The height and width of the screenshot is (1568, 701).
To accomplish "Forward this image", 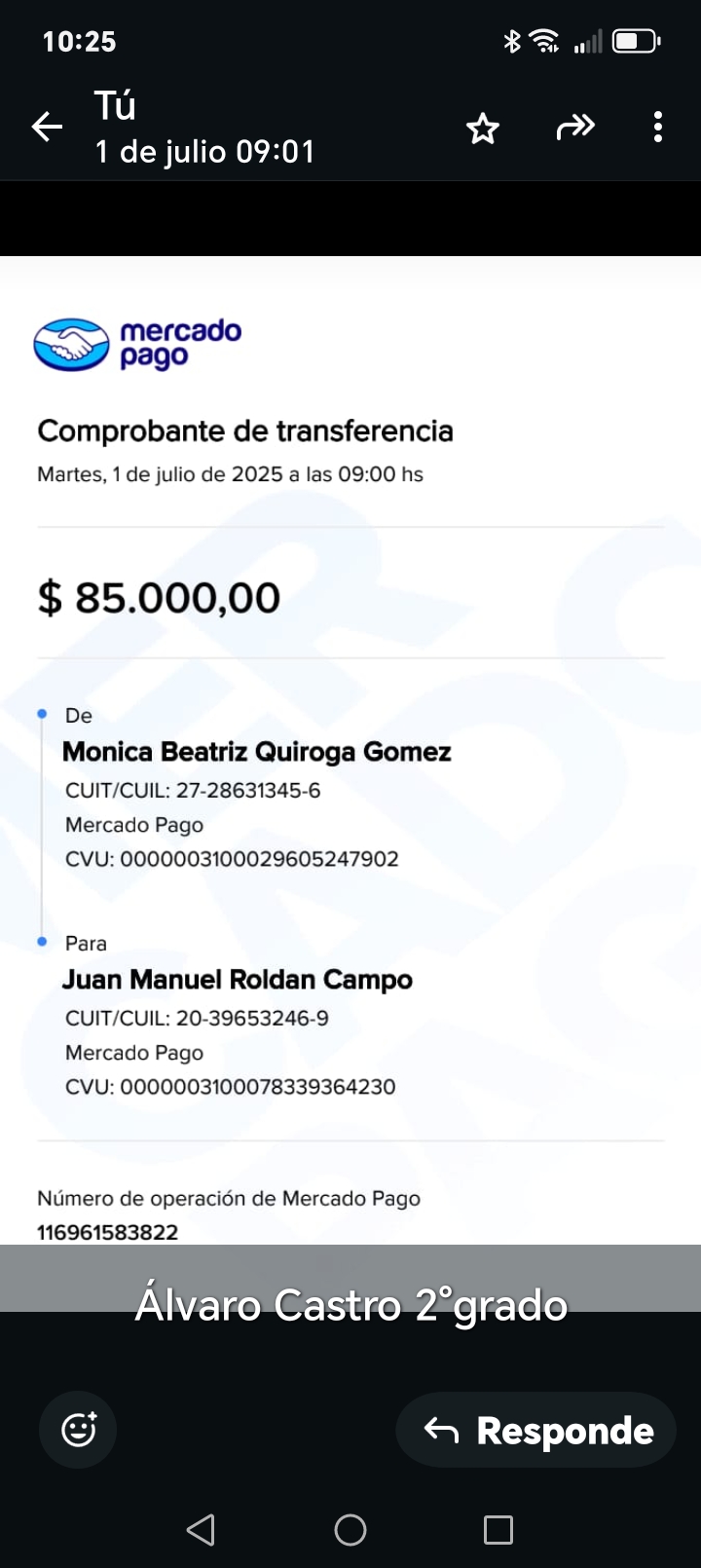I will [x=575, y=127].
